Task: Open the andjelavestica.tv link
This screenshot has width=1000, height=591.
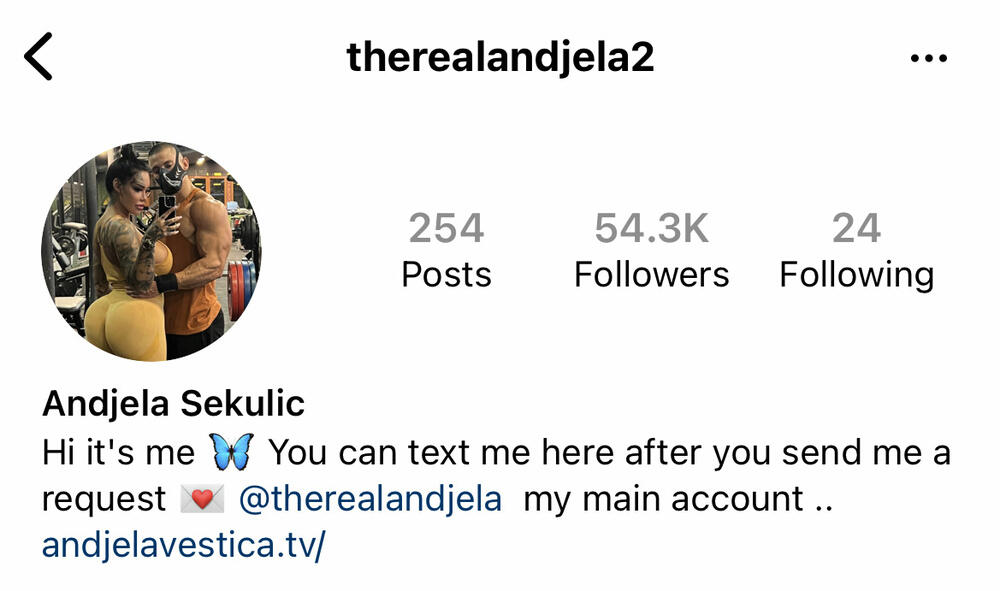Action: coord(184,545)
